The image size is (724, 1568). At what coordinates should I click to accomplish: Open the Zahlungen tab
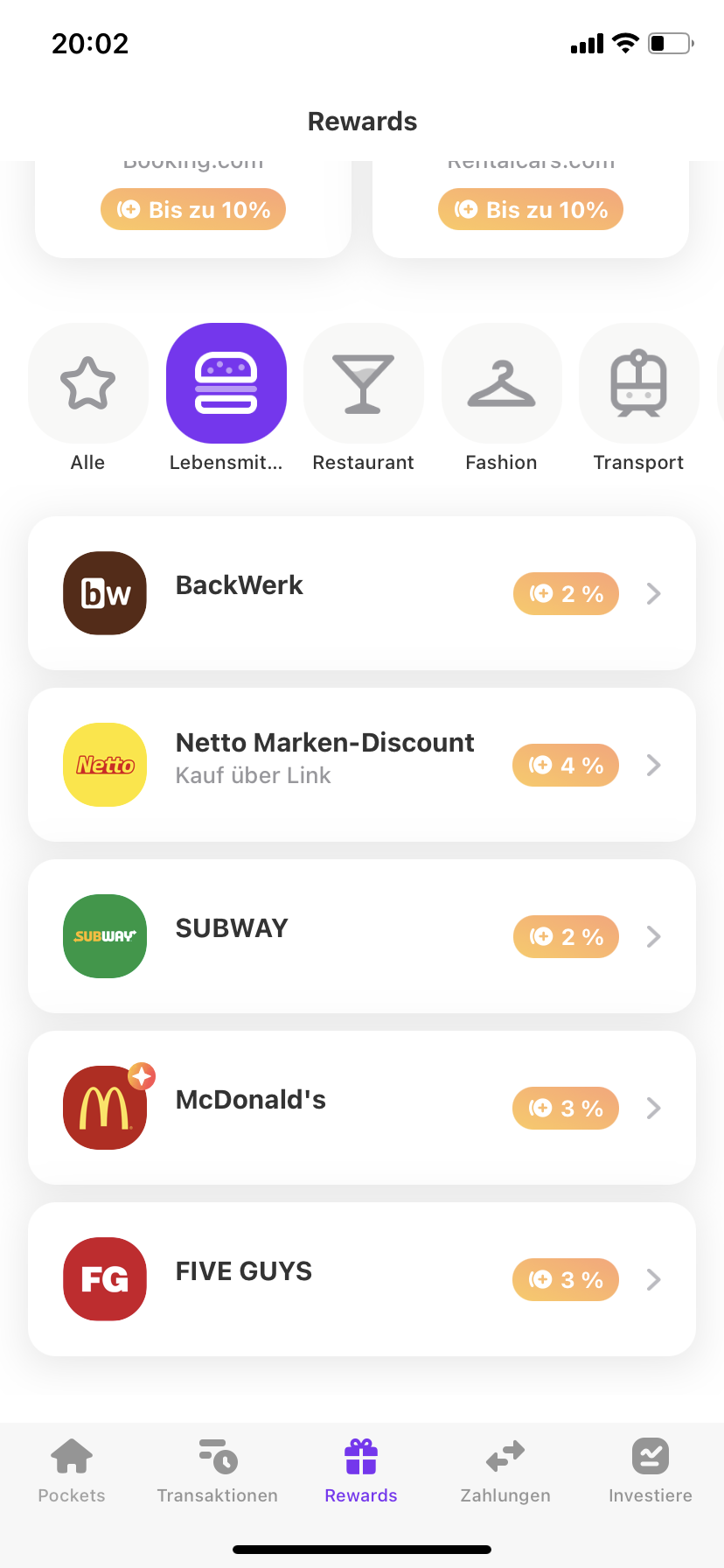coord(505,1472)
